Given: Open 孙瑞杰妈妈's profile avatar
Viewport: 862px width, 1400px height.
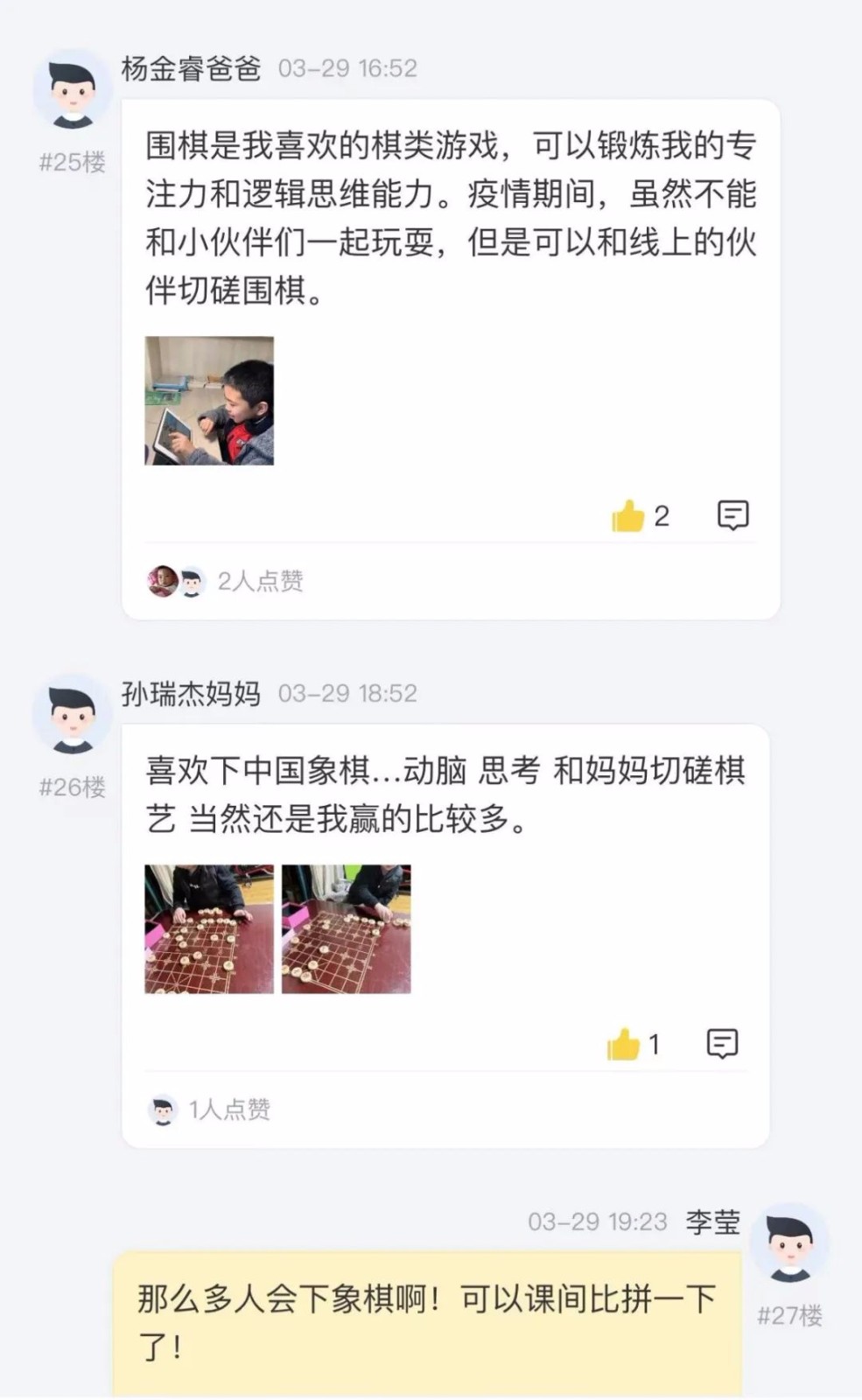Looking at the screenshot, I should (73, 715).
